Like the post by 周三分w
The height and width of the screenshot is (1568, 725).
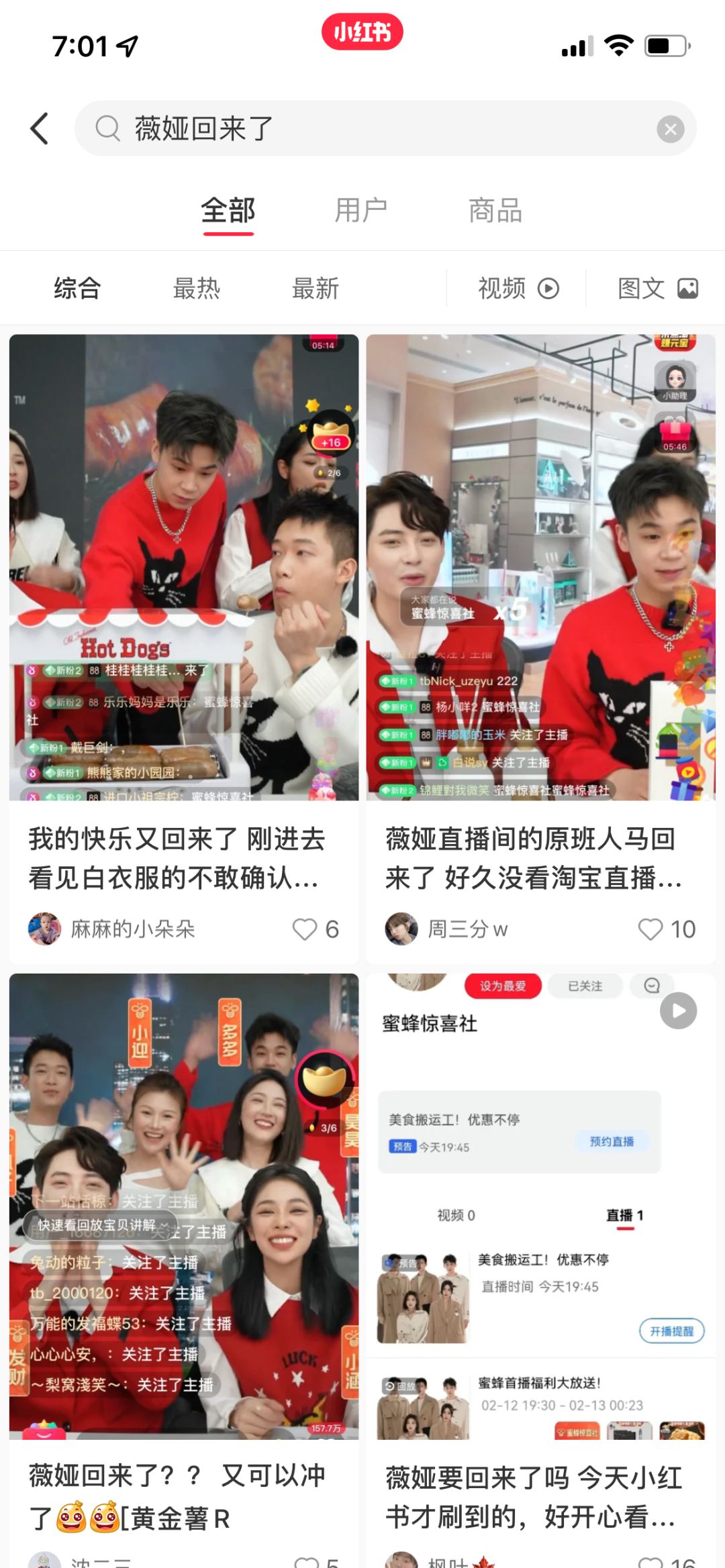point(650,929)
